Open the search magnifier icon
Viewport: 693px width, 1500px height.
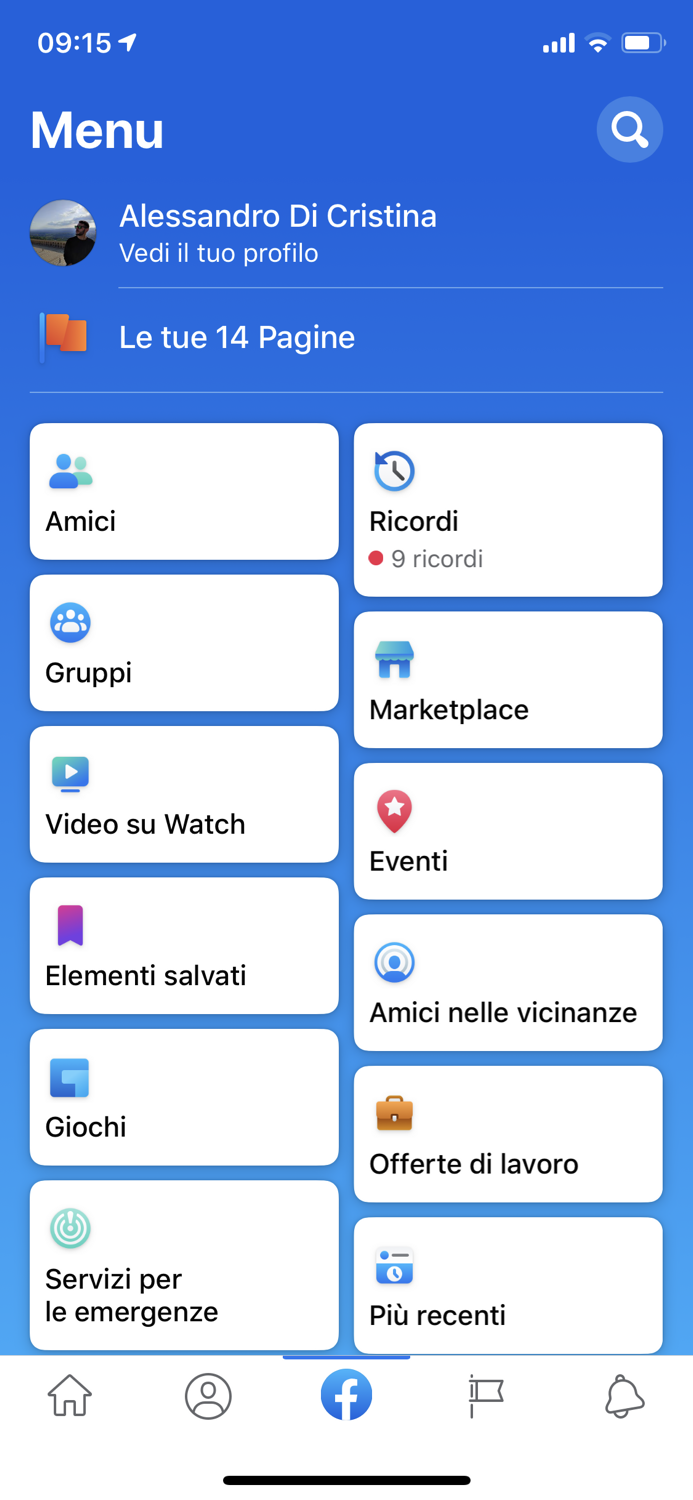[x=629, y=130]
